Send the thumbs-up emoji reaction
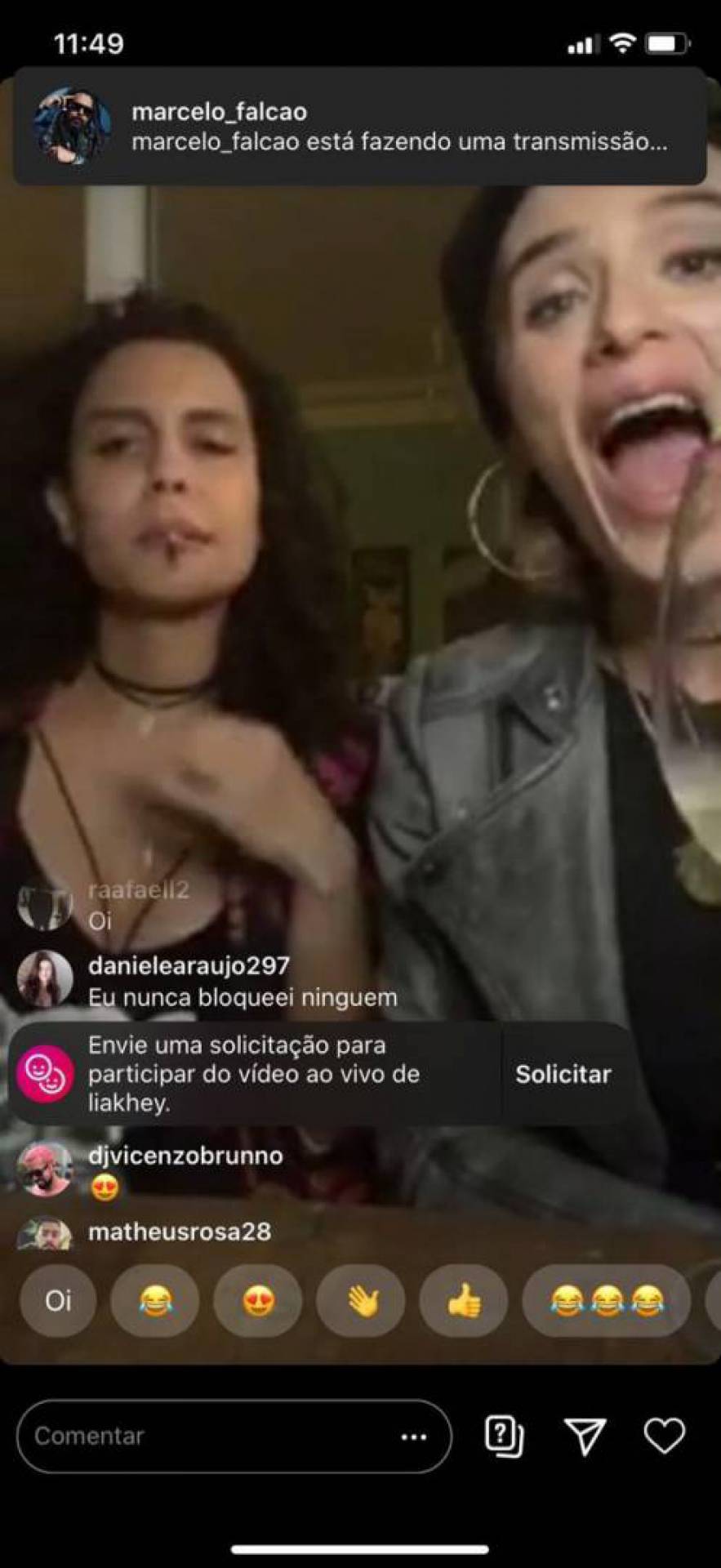 click(x=464, y=1300)
